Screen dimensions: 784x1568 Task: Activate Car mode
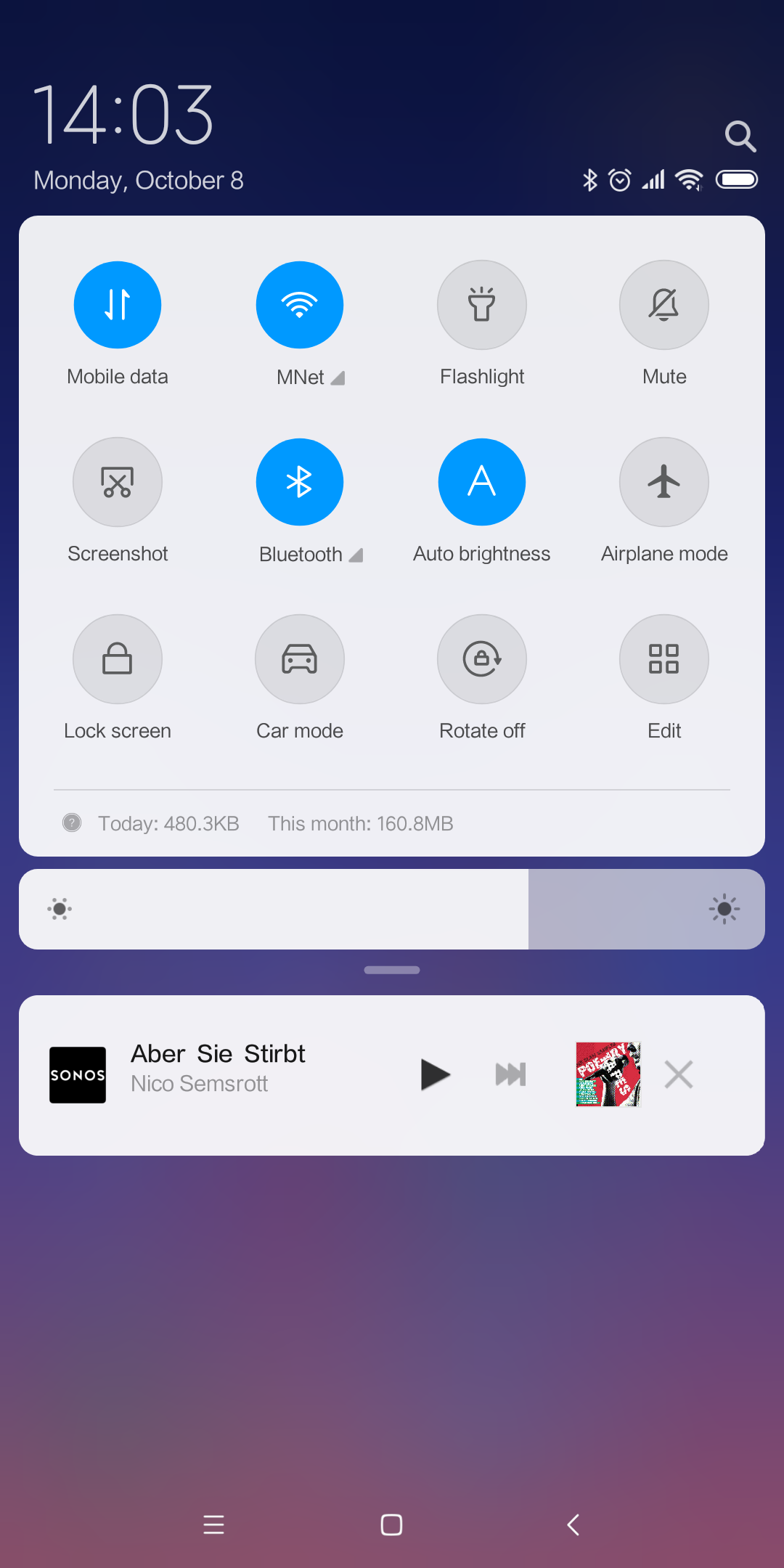click(x=300, y=659)
